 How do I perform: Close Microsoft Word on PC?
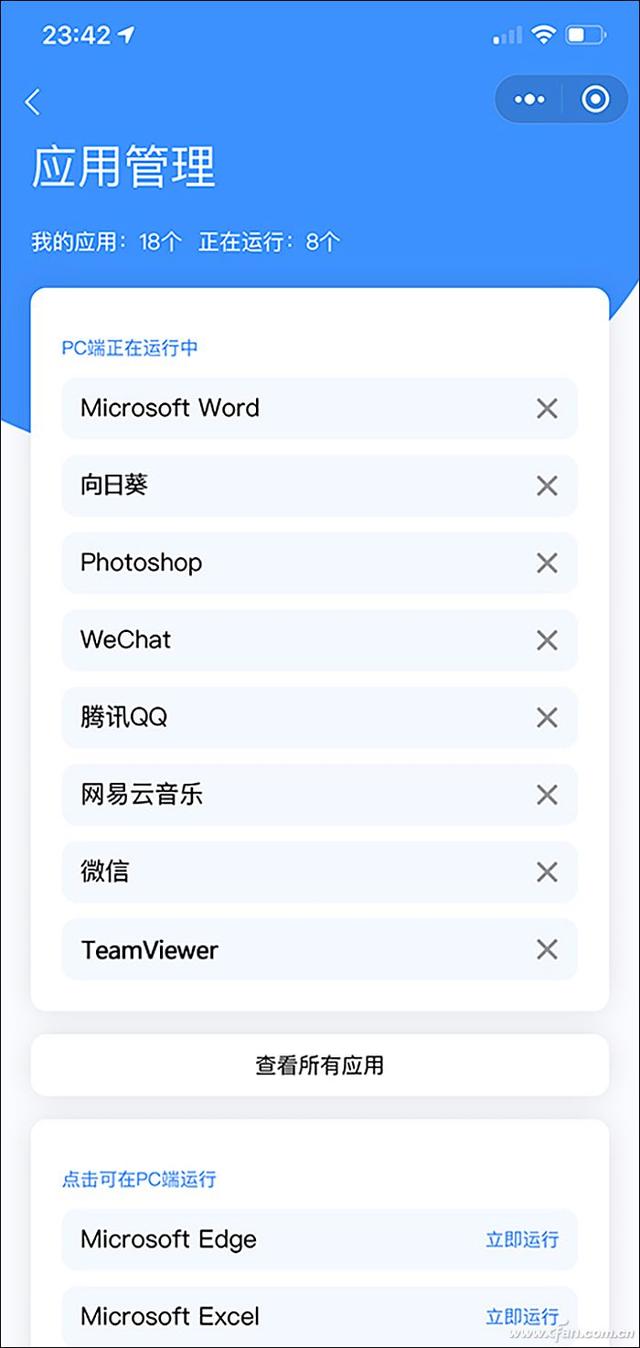pyautogui.click(x=547, y=408)
